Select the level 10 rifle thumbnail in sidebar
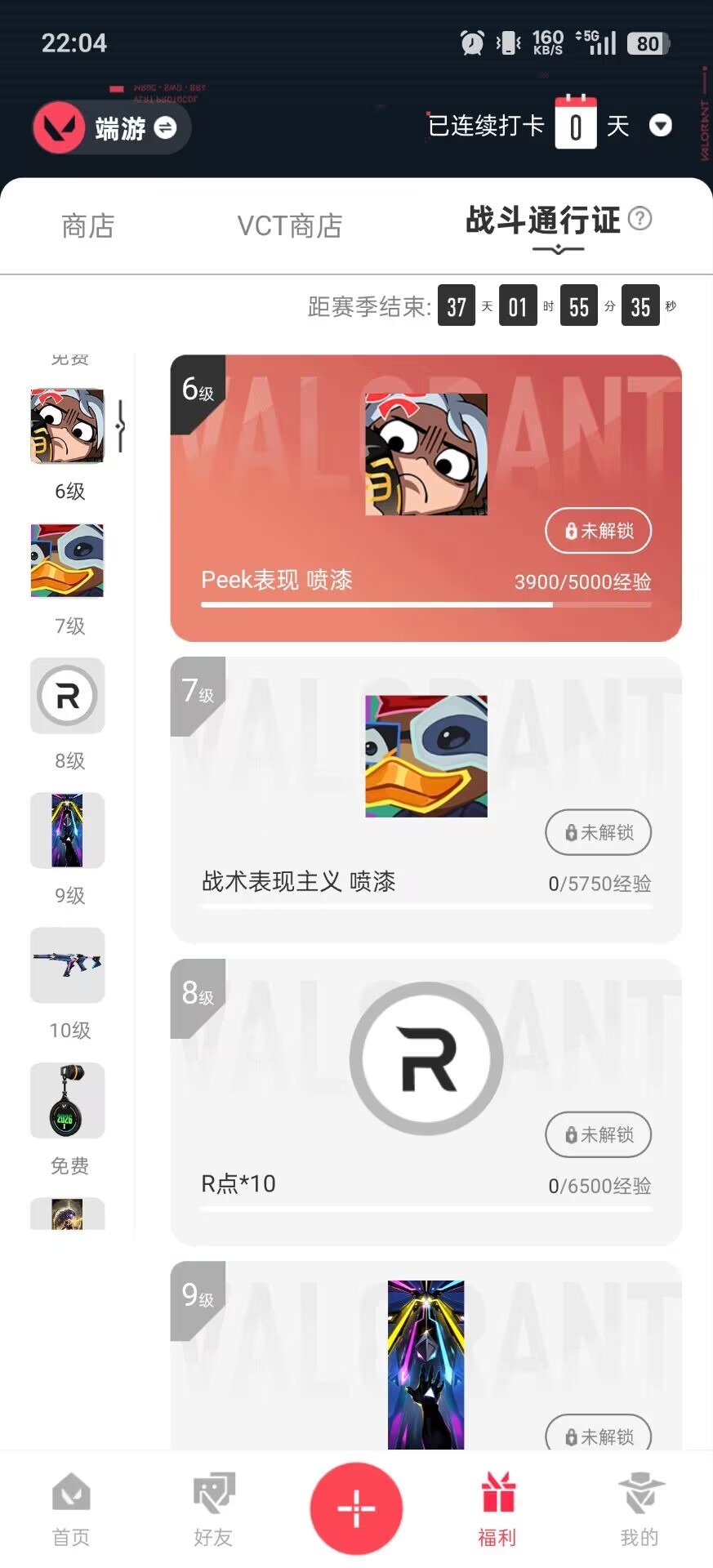 pos(67,965)
